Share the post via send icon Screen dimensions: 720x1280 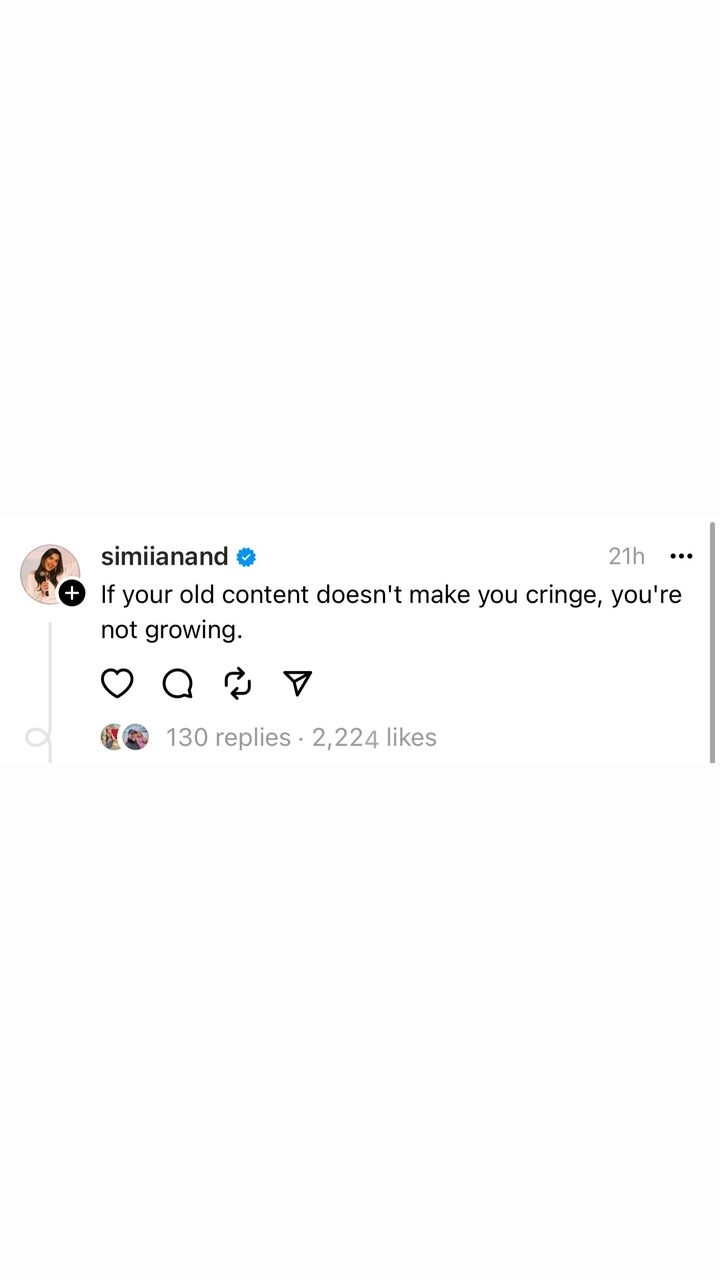298,683
